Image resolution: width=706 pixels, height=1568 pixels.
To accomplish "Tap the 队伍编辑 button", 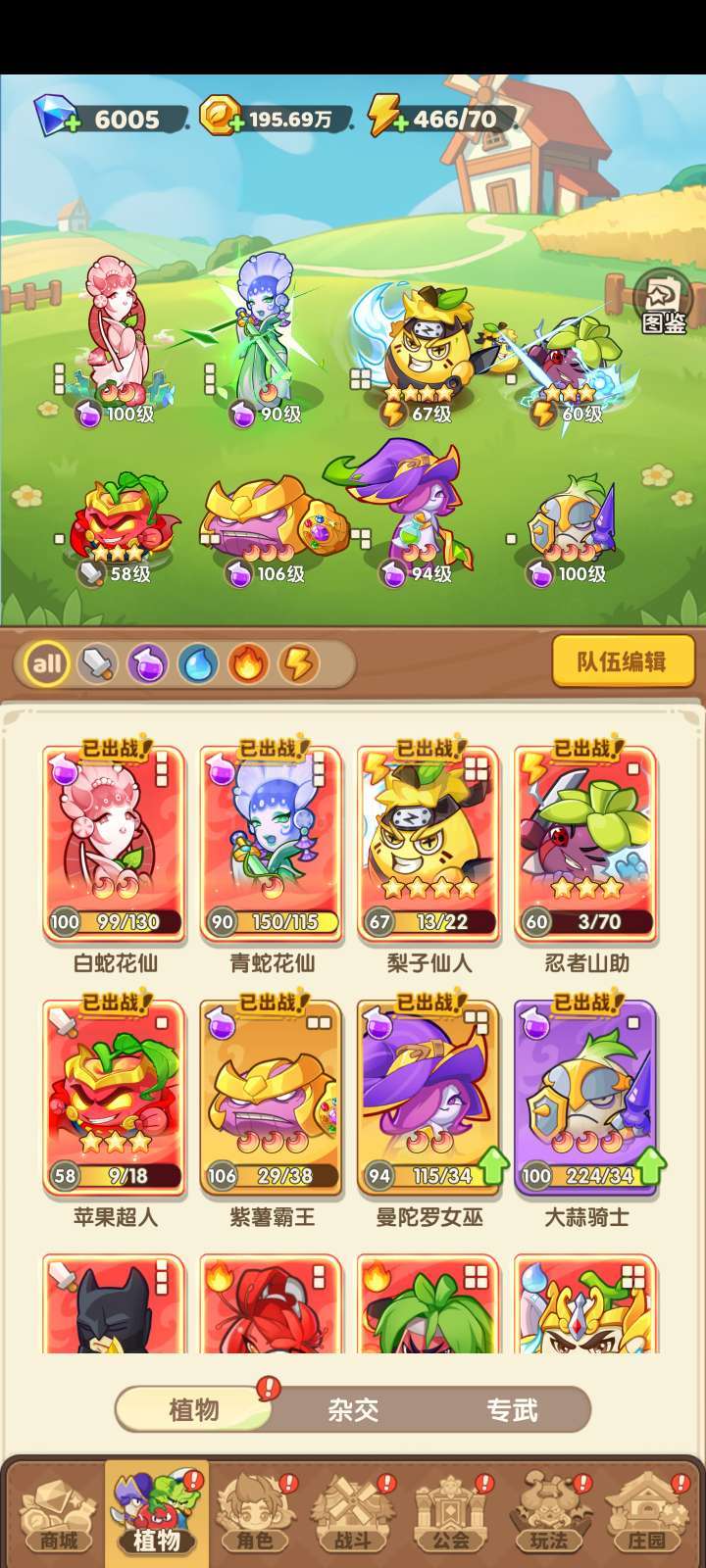I will point(623,661).
